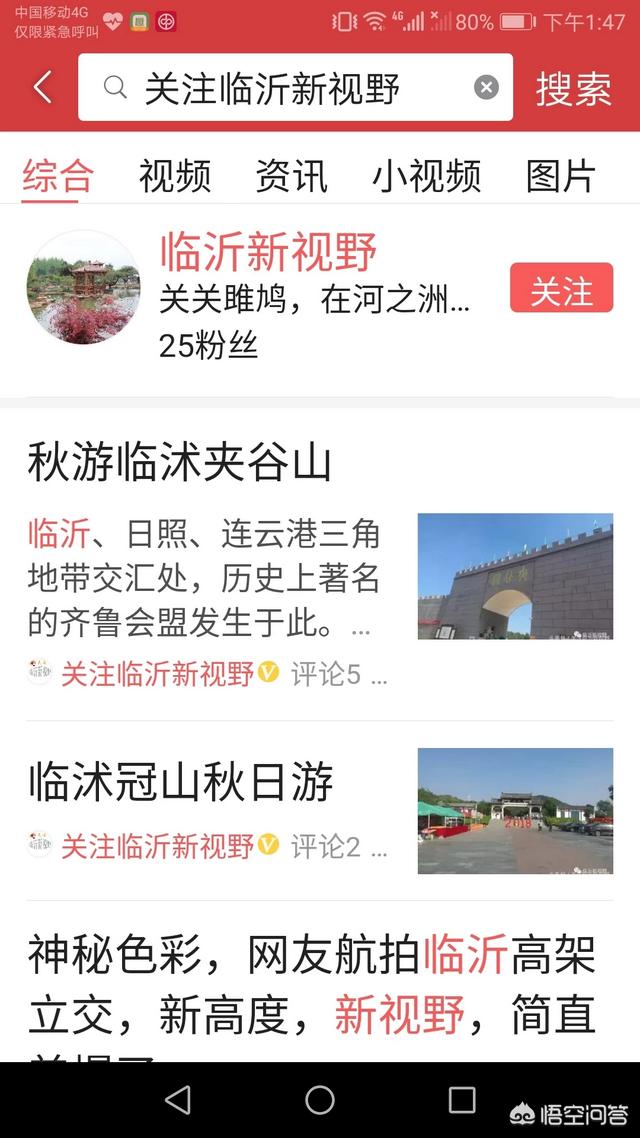Open the 临沂新视野 account profile

click(x=268, y=252)
